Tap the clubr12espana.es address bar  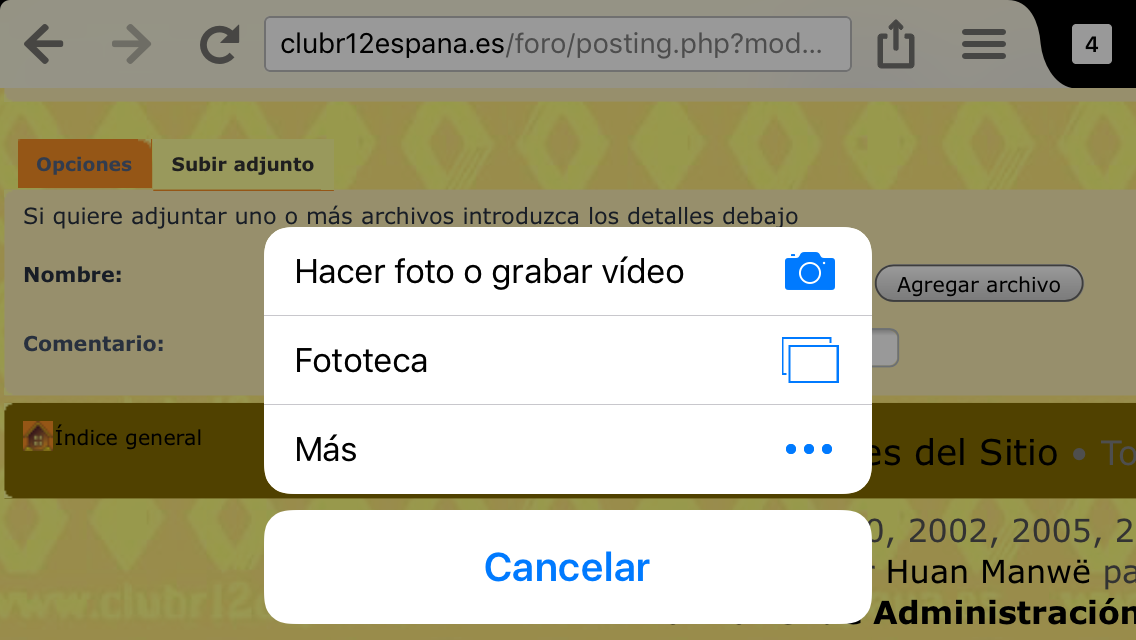557,44
